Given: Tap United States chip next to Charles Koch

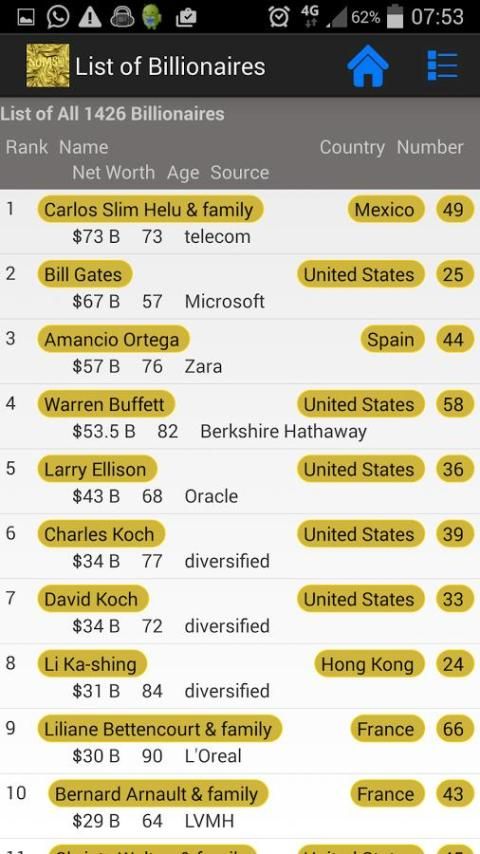Looking at the screenshot, I should point(361,534).
